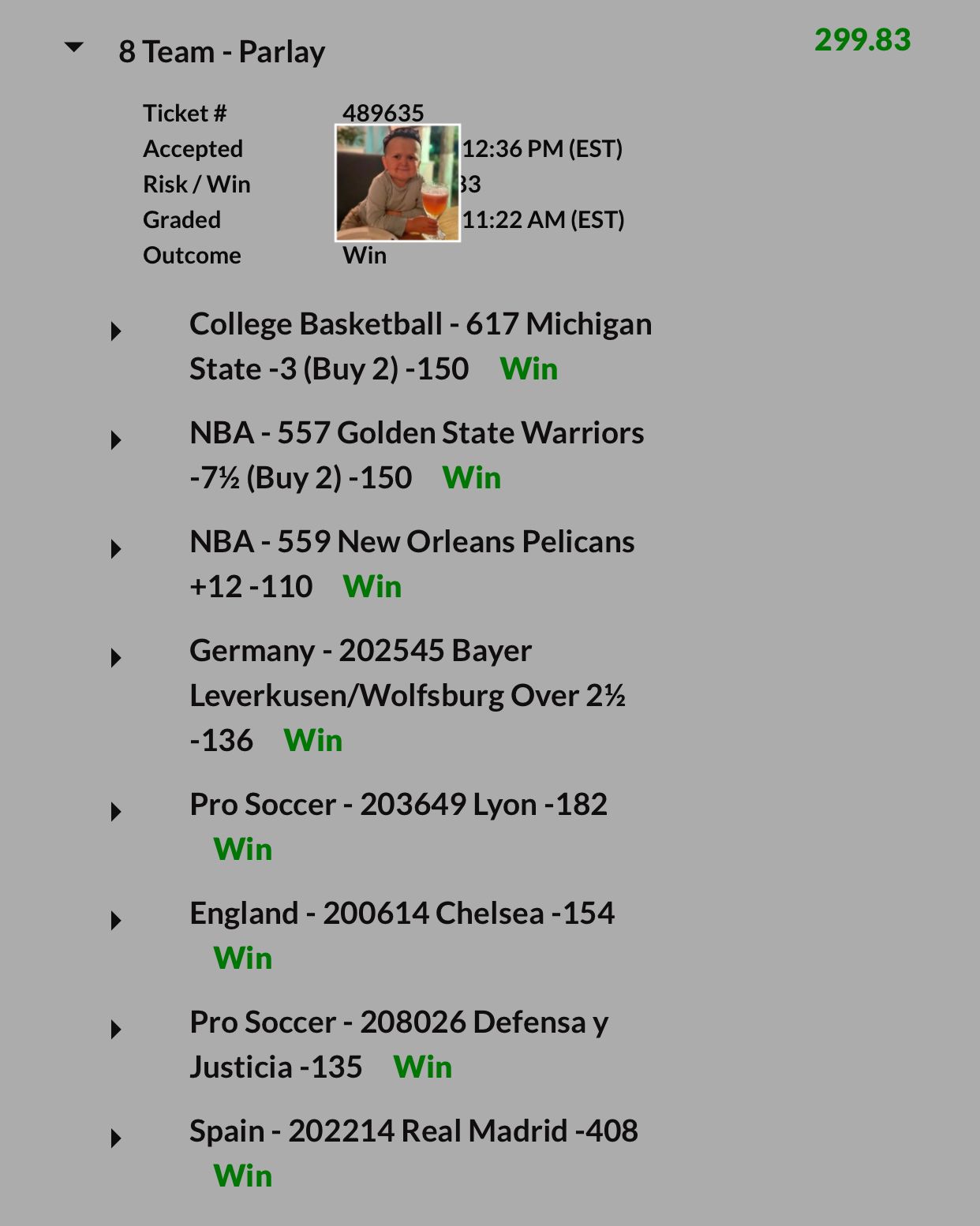This screenshot has width=980, height=1226.
Task: Collapse the 8 Team - Parlay ticket
Action: 74,48
